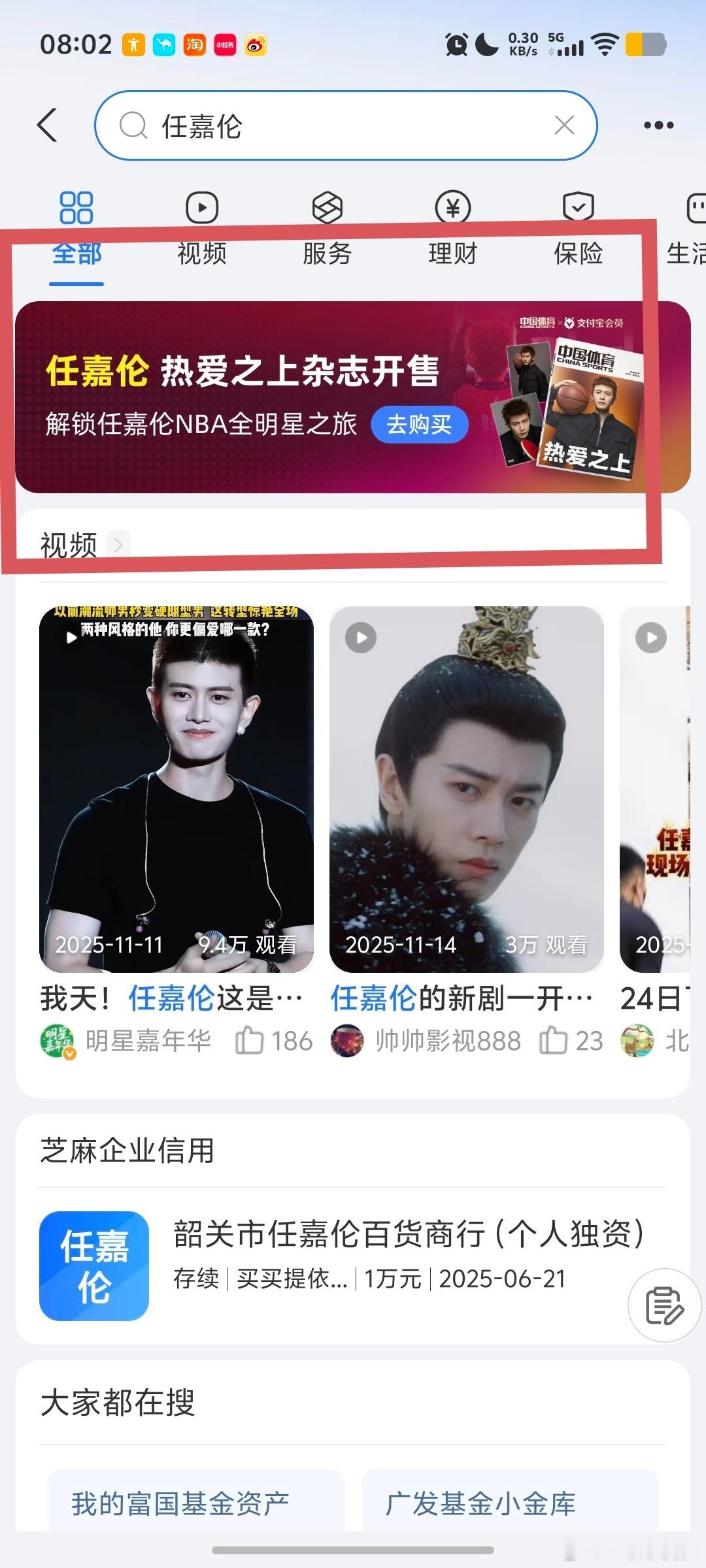Tap the back arrow to leave search results
706x1568 pixels.
pyautogui.click(x=47, y=125)
